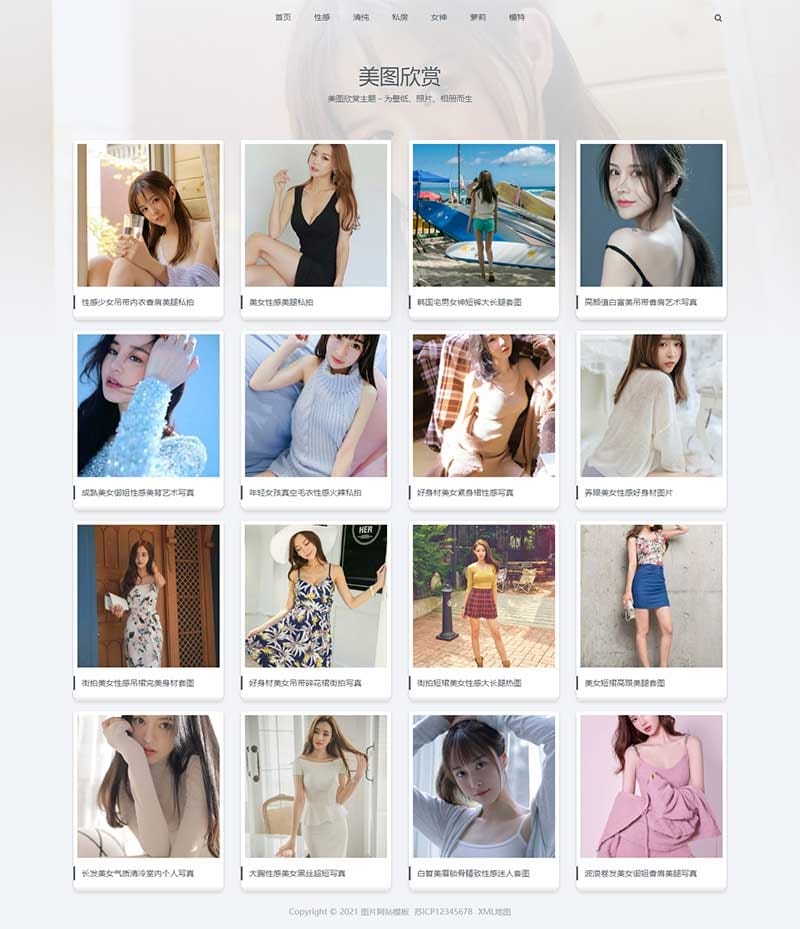Open the 图片网站模板 footer link

pyautogui.click(x=382, y=912)
